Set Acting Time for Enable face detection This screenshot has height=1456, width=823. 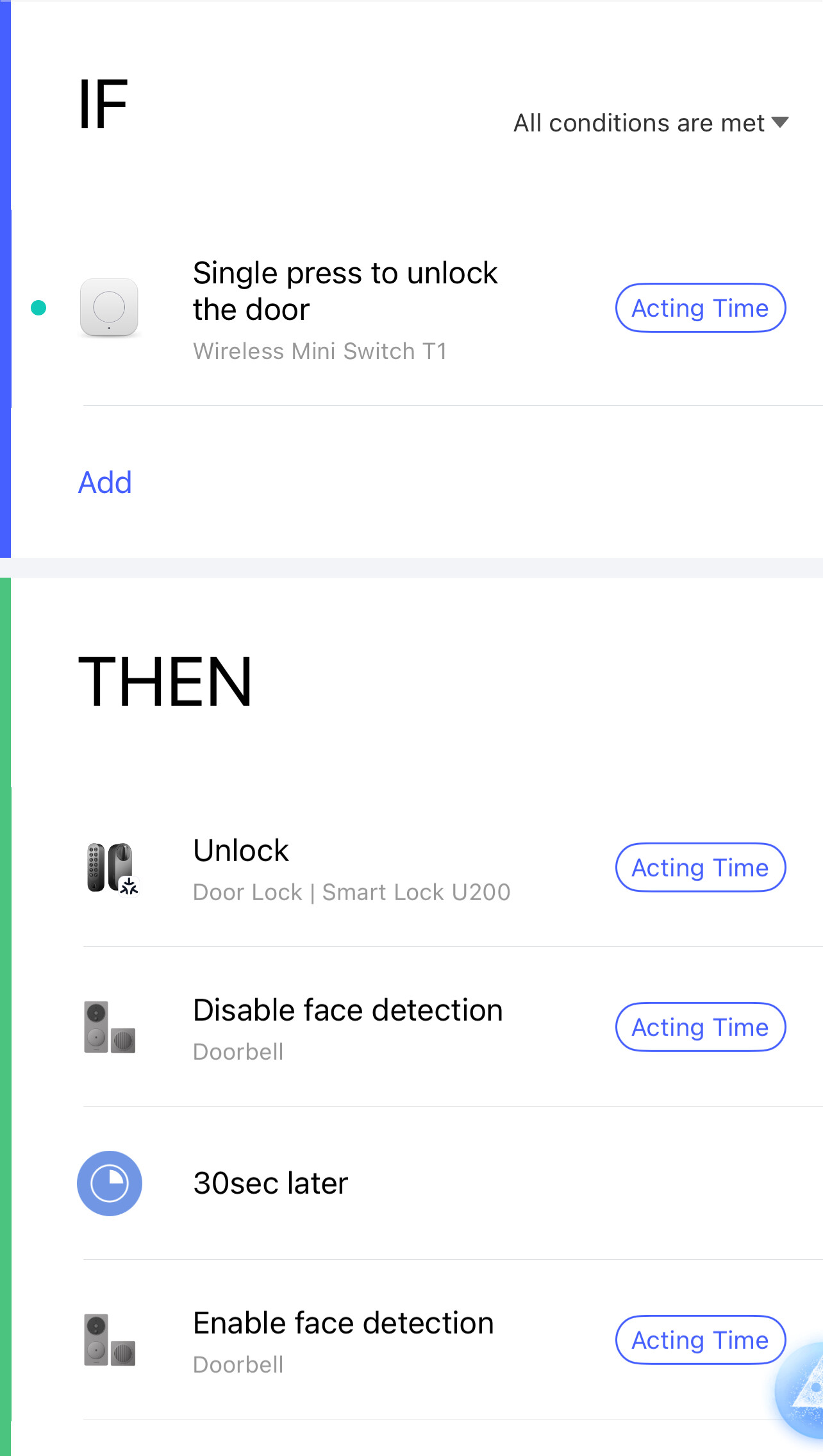coord(700,1340)
